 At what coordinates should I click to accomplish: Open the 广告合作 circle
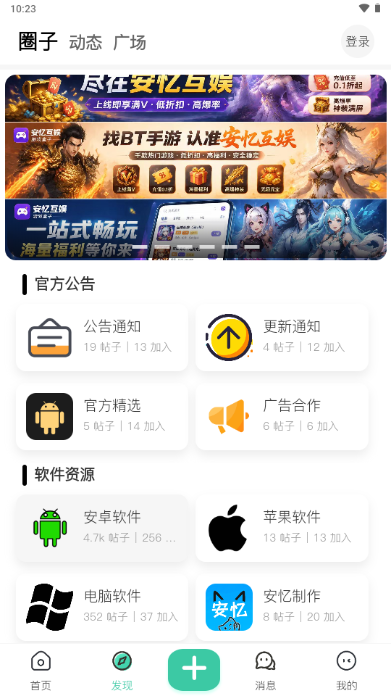[282, 416]
